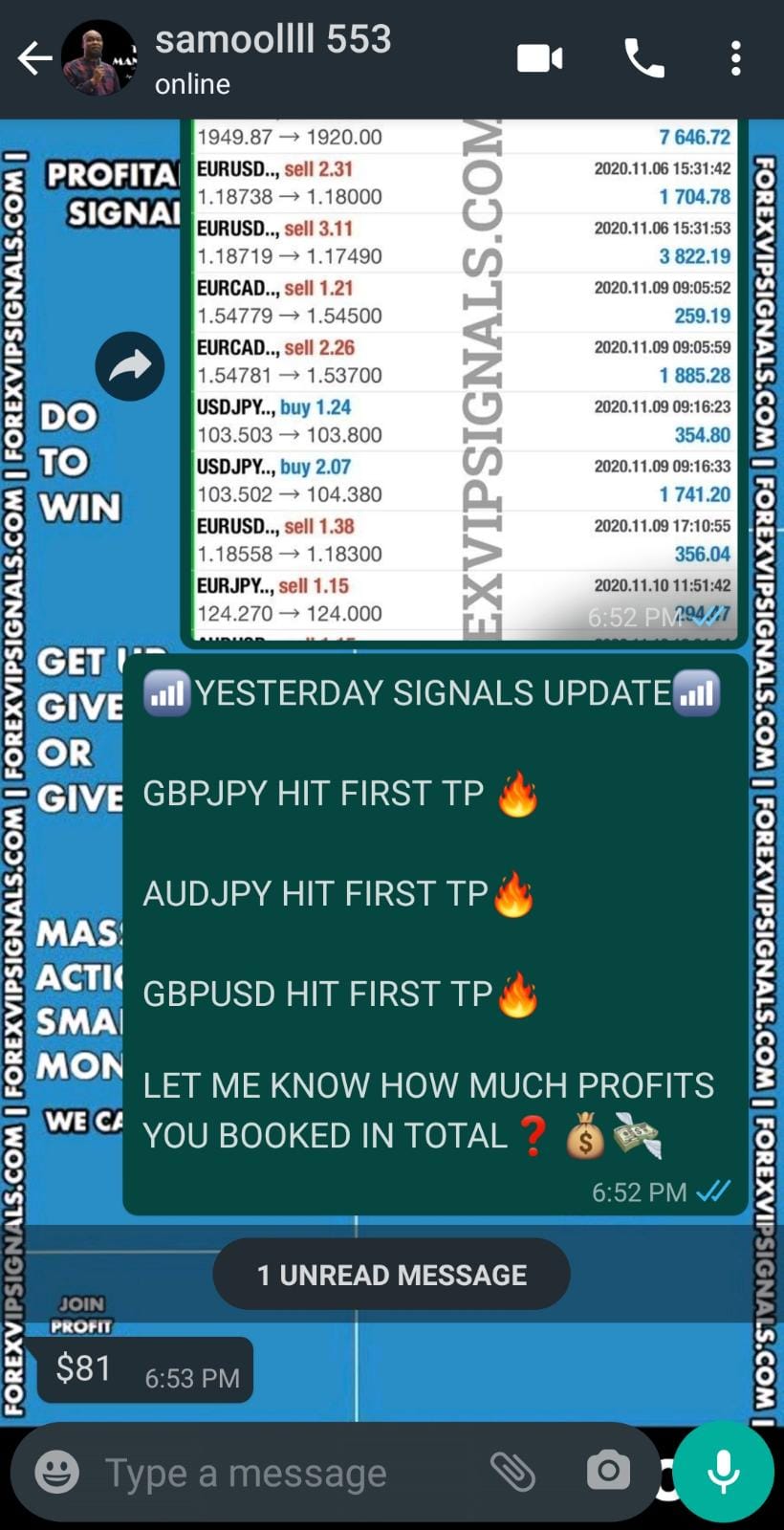The image size is (784, 1530).
Task: Open the emoji picker
Action: point(57,1472)
